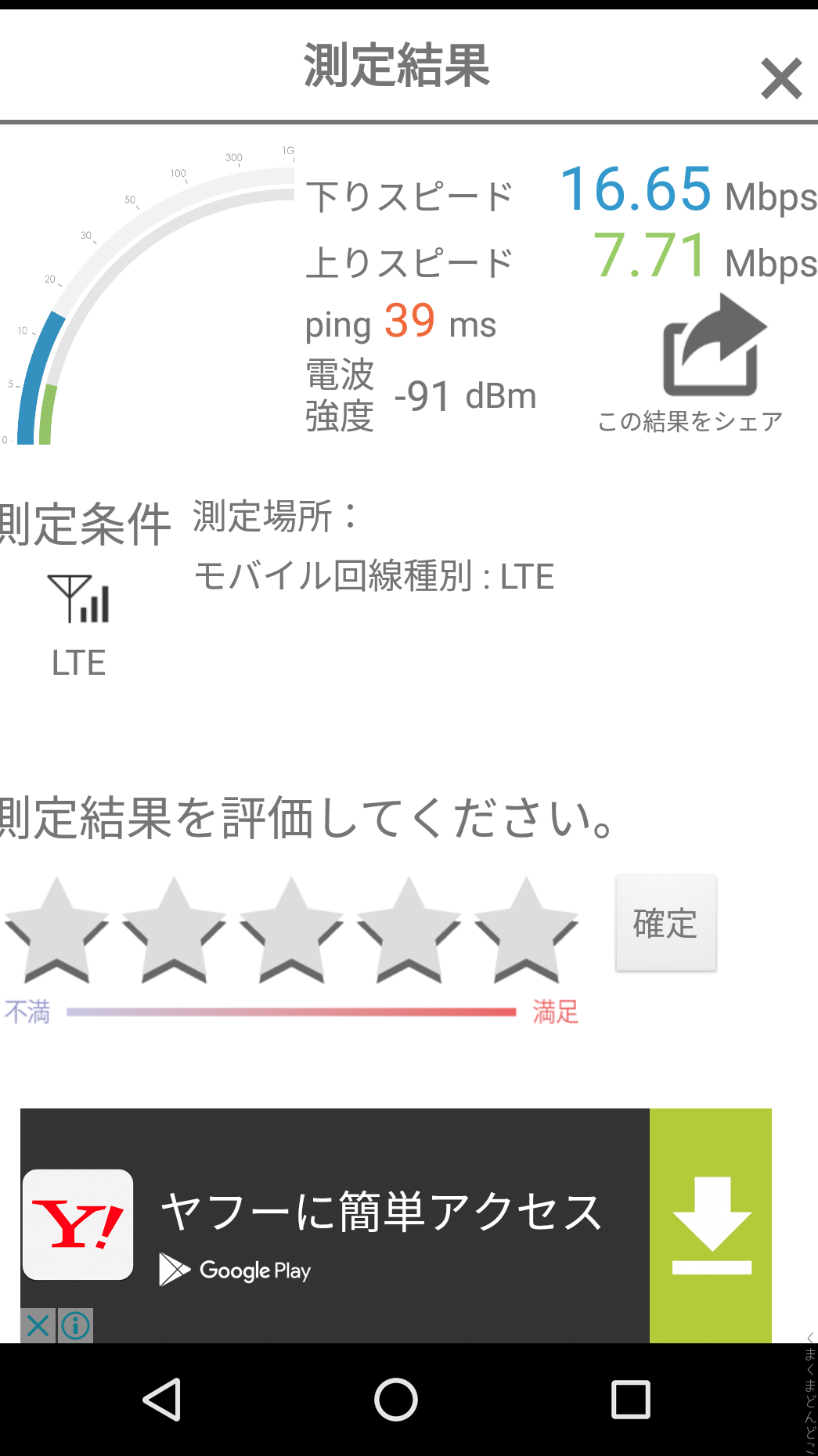Open the ad info icon
Viewport: 818px width, 1456px height.
pyautogui.click(x=76, y=1326)
